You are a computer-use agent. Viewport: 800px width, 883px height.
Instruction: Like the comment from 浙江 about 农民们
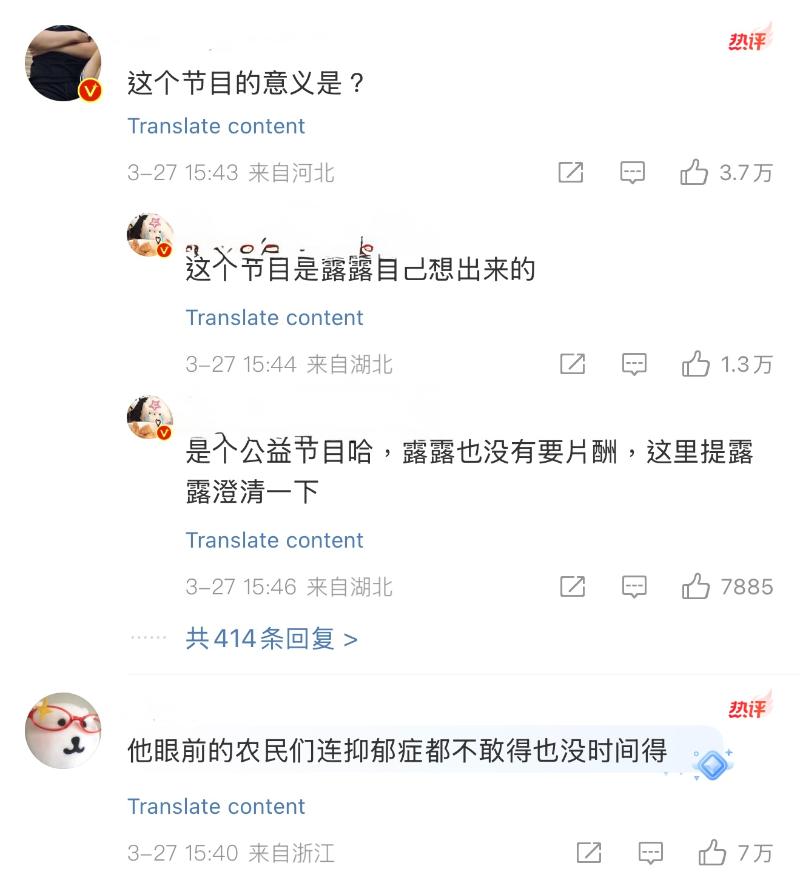[713, 853]
